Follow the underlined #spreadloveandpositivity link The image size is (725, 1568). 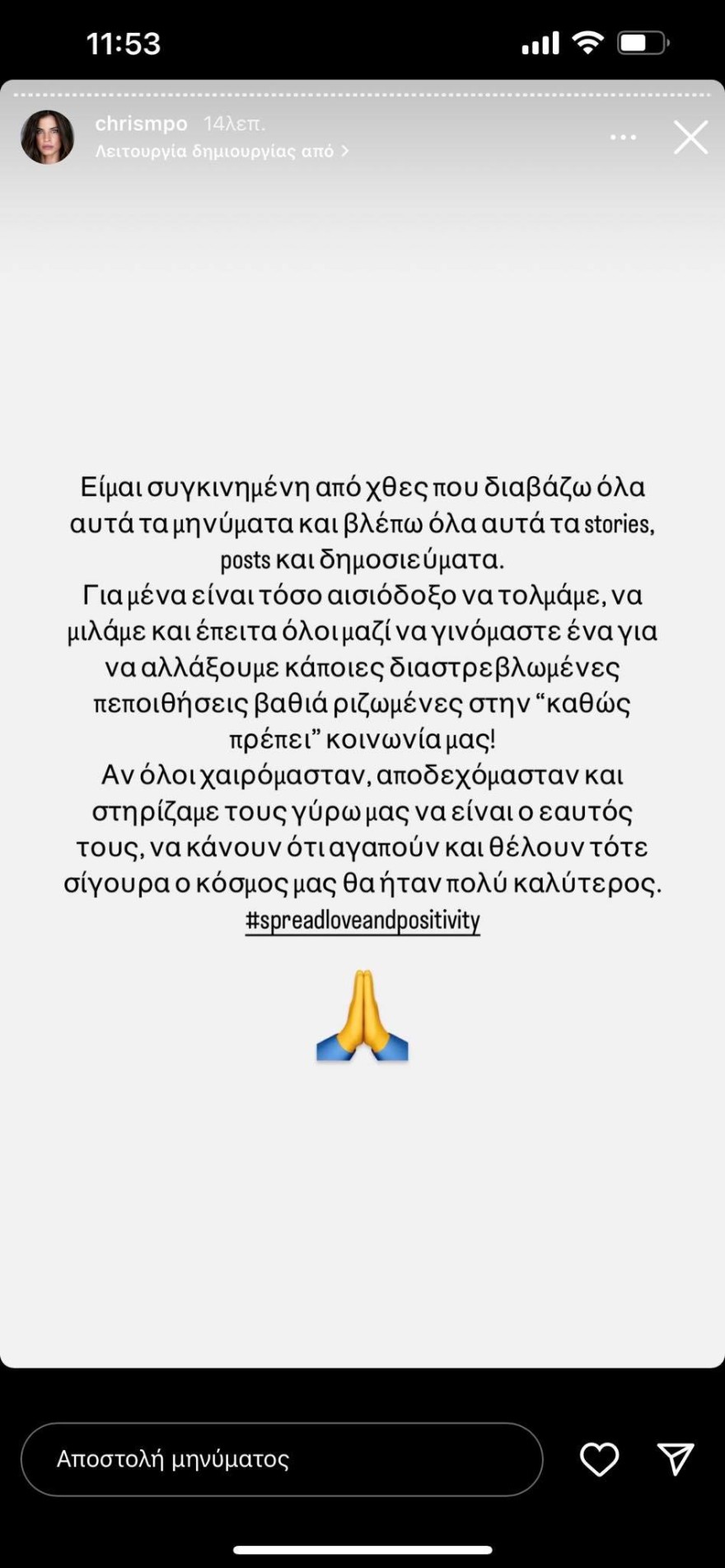pyautogui.click(x=361, y=920)
